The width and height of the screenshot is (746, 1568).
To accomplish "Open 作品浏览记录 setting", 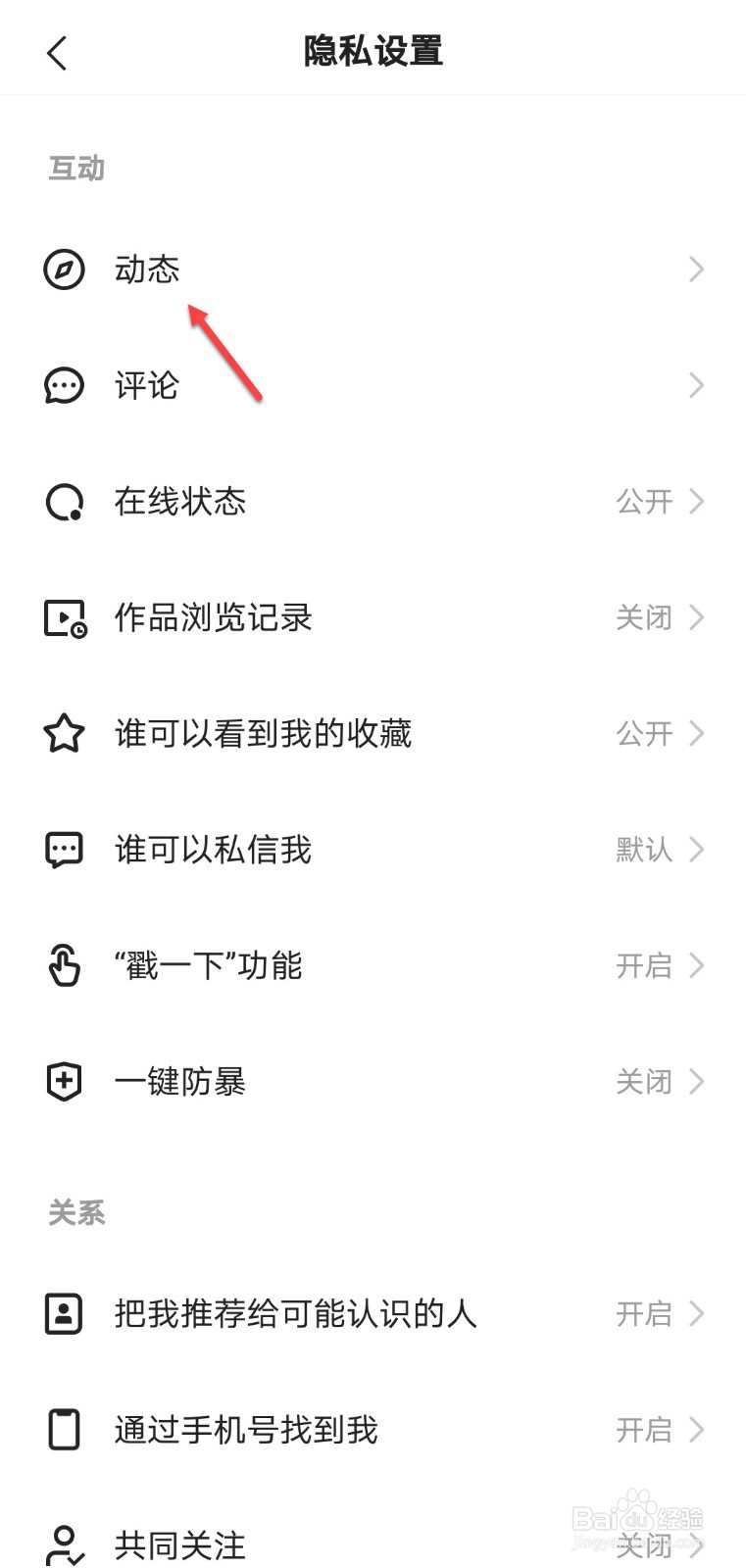I will 373,617.
